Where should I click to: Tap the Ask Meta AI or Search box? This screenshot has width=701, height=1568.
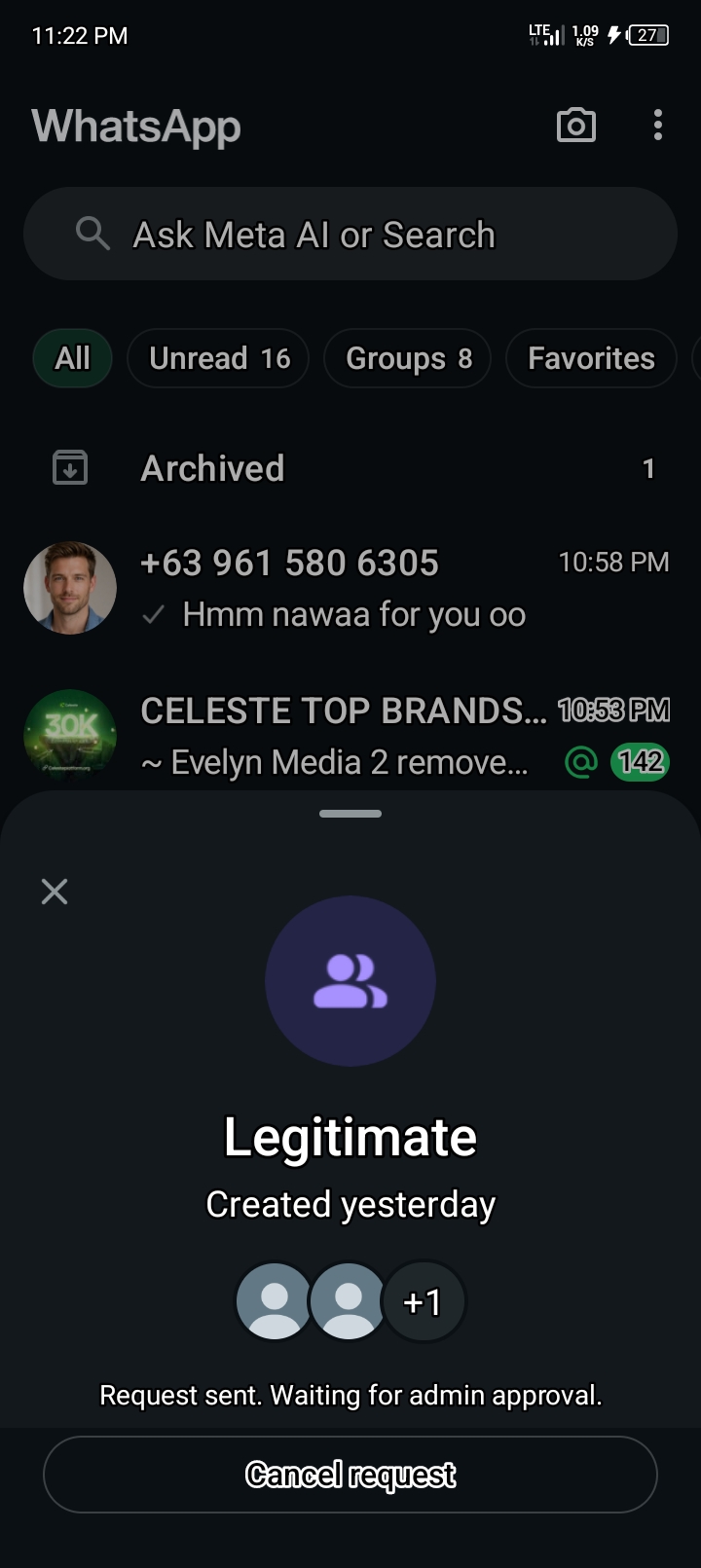350,235
